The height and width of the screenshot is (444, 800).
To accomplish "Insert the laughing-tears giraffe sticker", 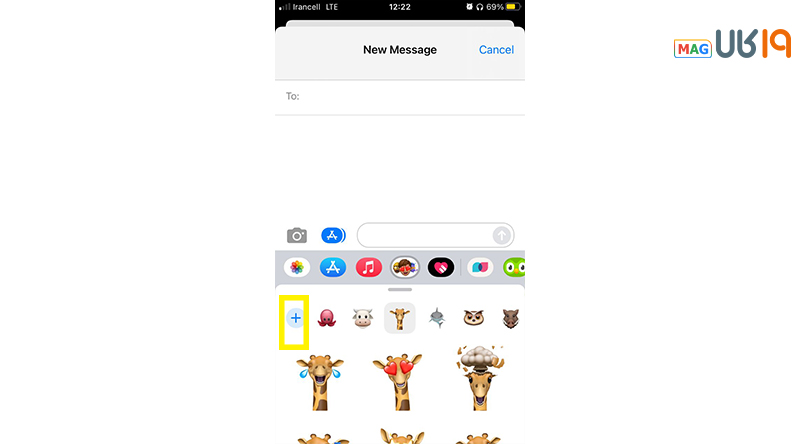I will pyautogui.click(x=319, y=381).
